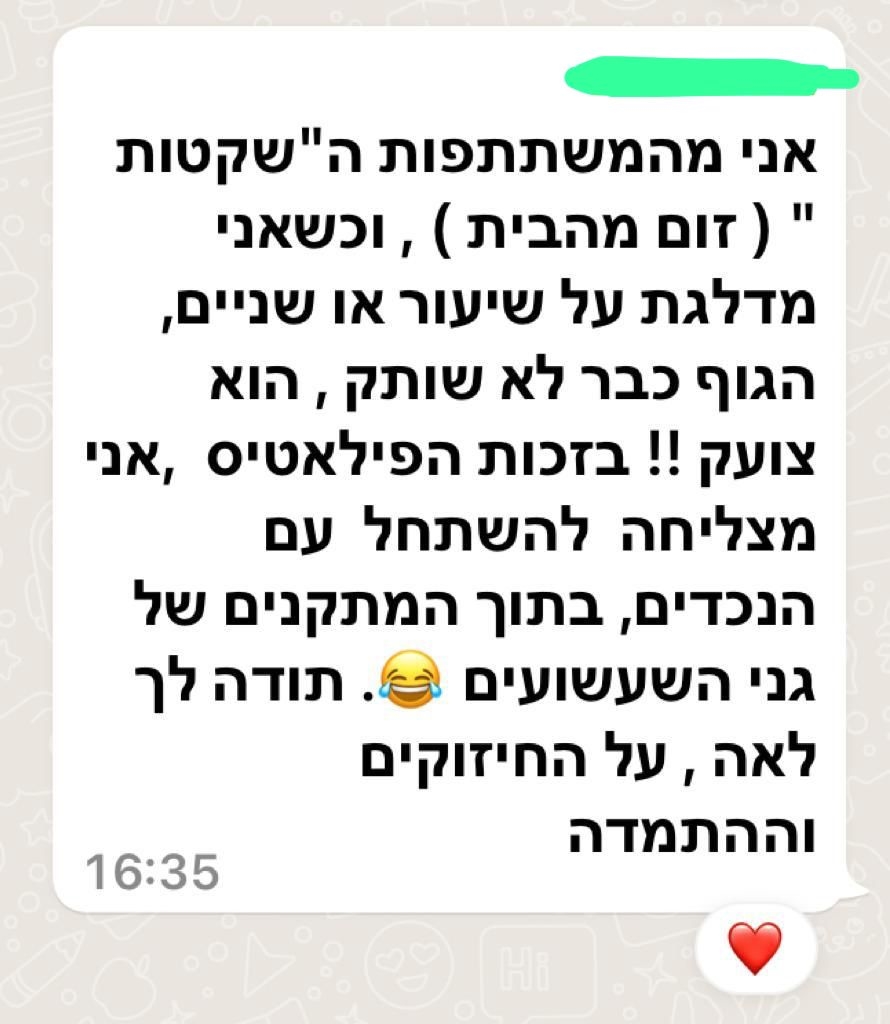Open the heart reaction on the message

coord(754,947)
